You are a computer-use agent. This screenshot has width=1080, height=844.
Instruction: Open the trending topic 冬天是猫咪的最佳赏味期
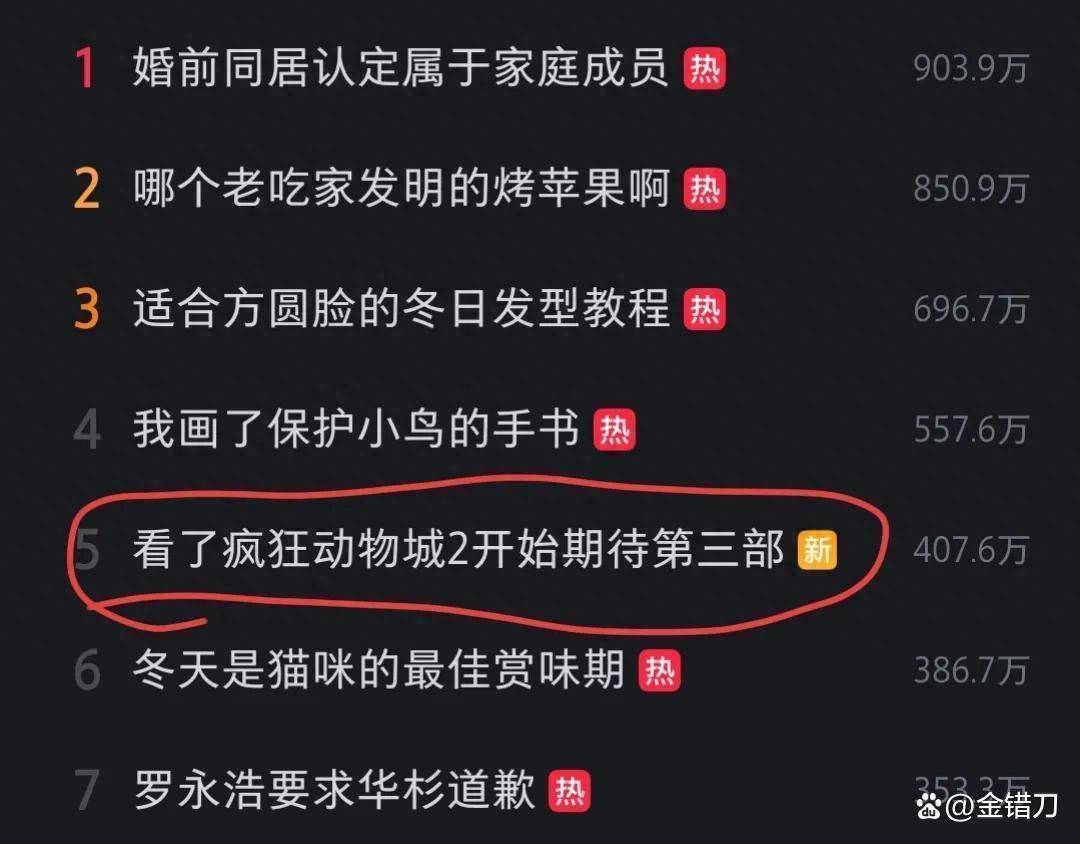[x=378, y=670]
